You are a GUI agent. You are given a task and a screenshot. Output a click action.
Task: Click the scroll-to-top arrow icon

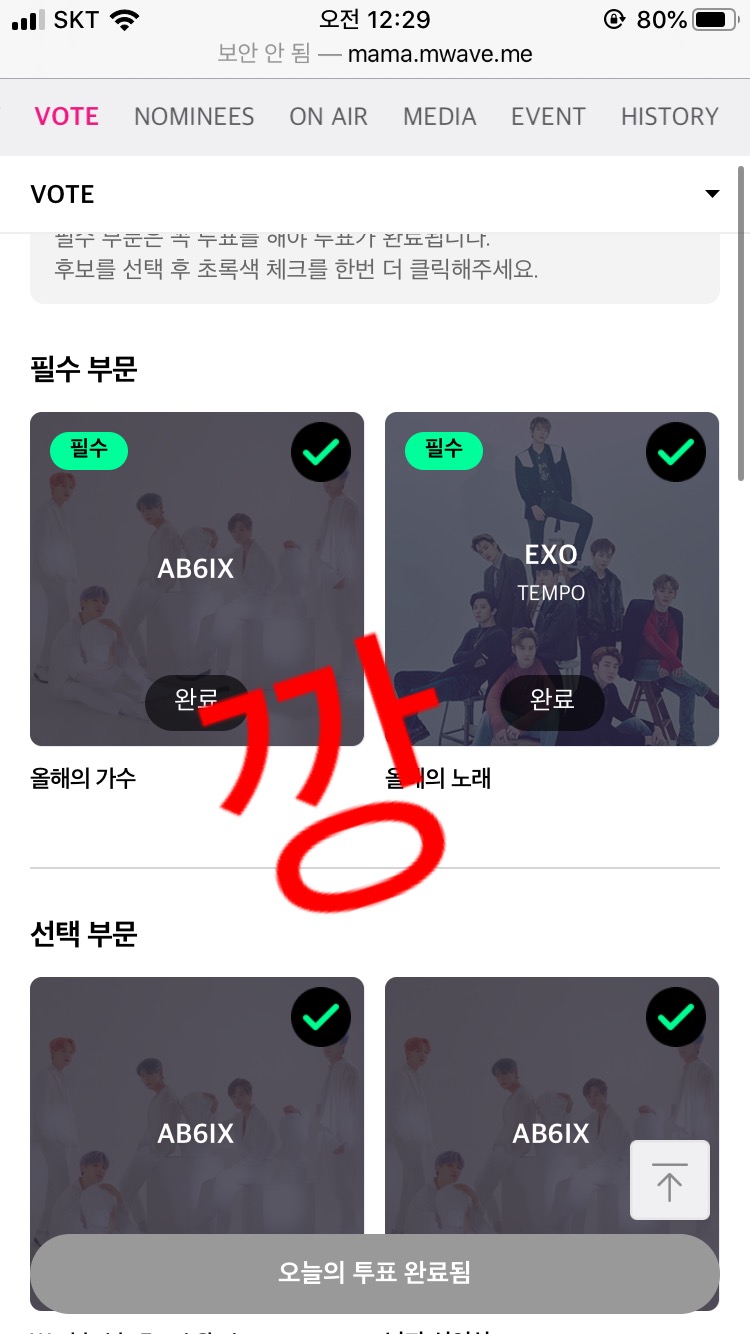click(x=669, y=1180)
